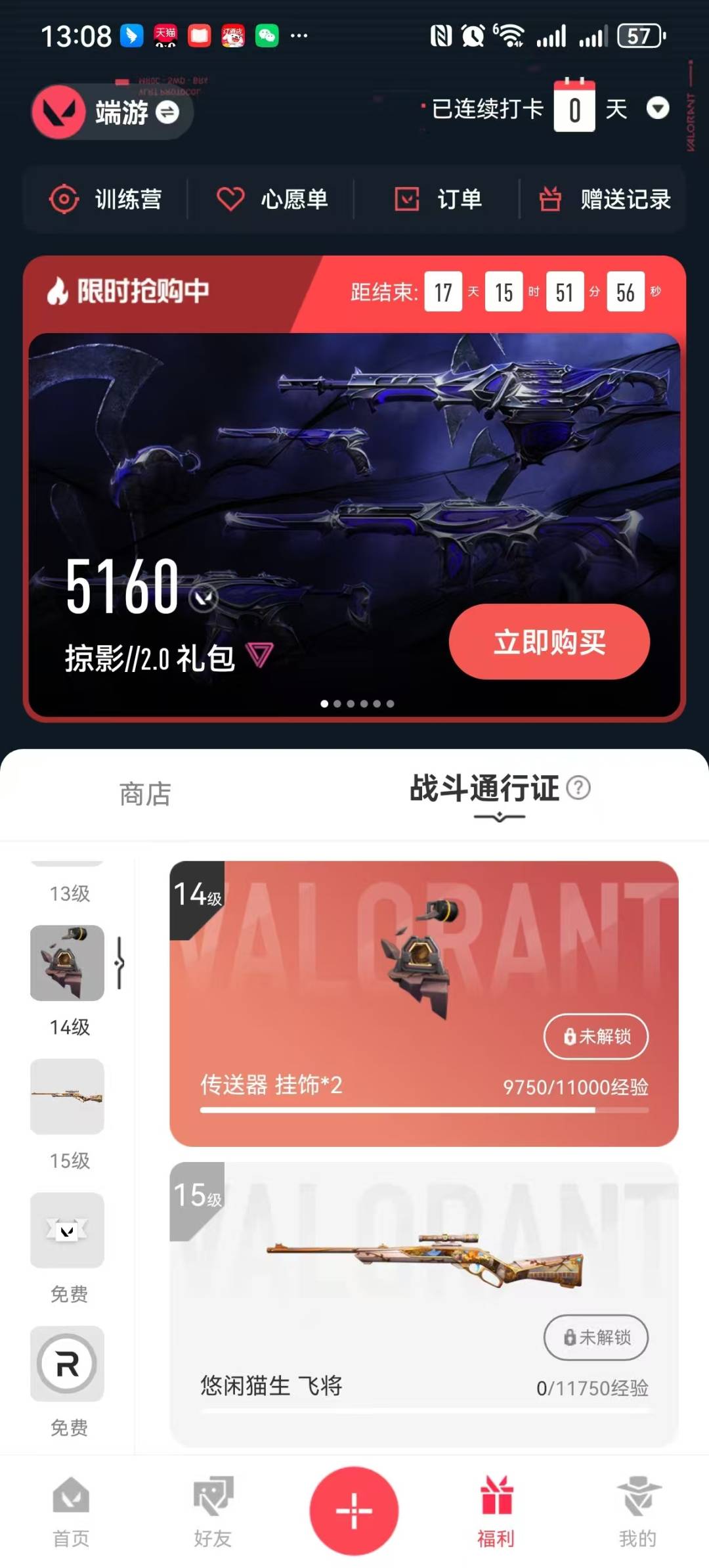View my 订单 orders
Viewport: 709px width, 1568px height.
(x=438, y=199)
